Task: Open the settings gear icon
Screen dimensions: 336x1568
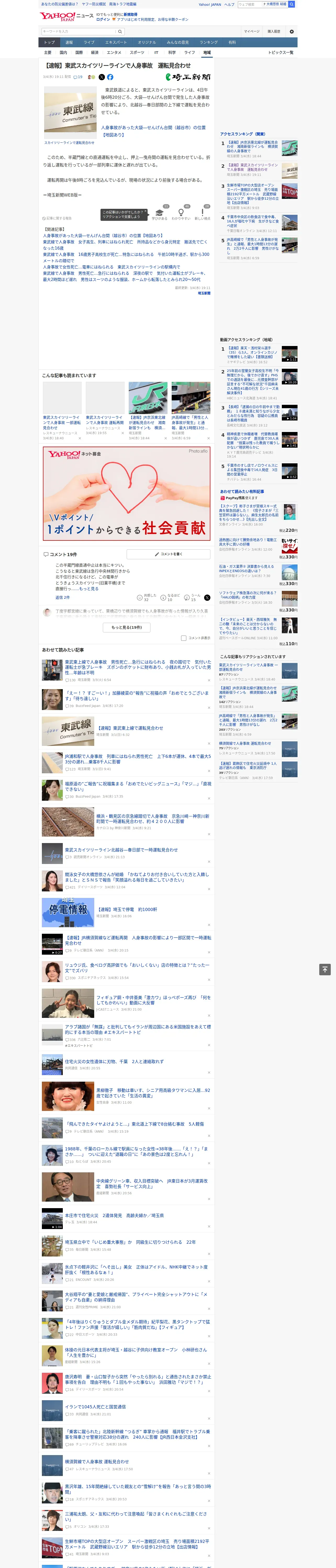Action: coord(292,31)
